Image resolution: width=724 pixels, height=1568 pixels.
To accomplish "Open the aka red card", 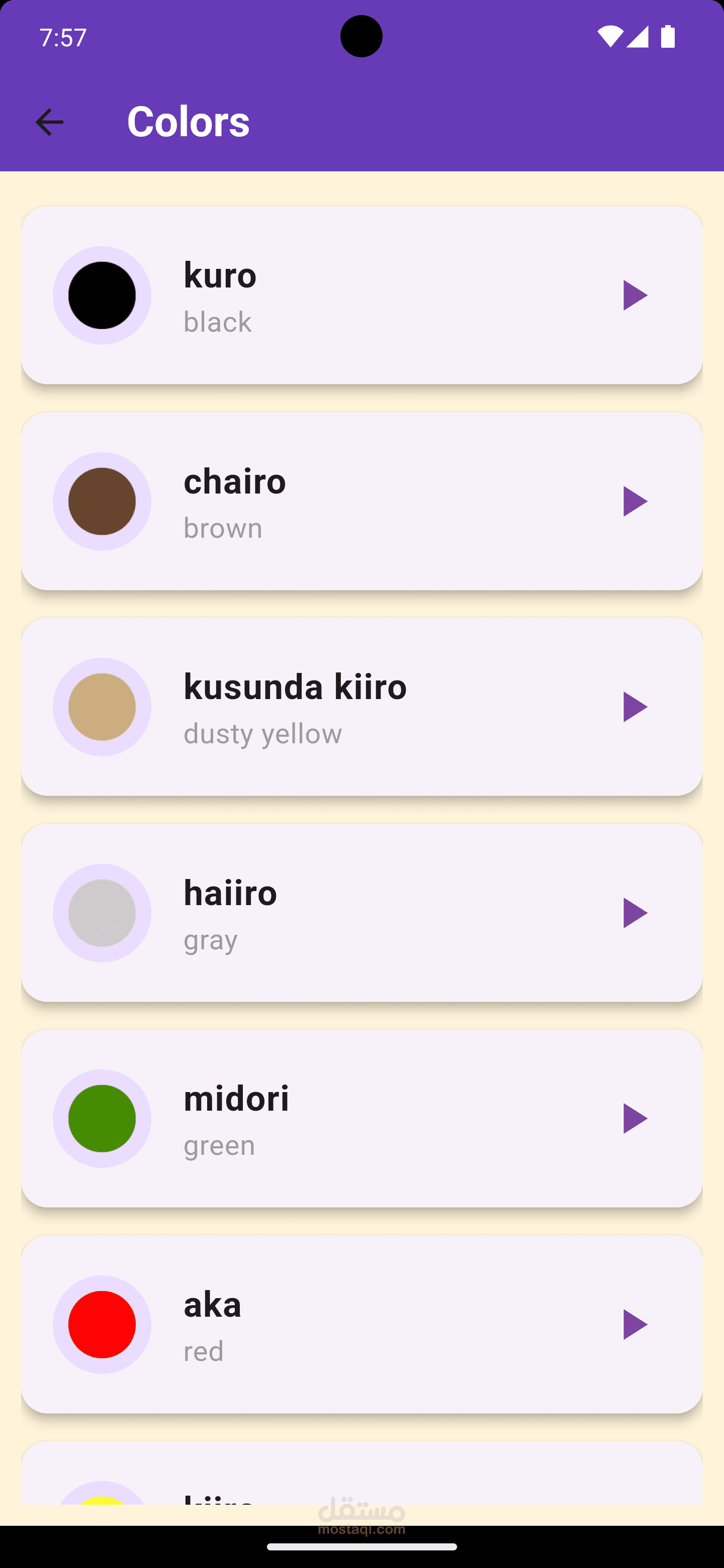I will pyautogui.click(x=361, y=1325).
